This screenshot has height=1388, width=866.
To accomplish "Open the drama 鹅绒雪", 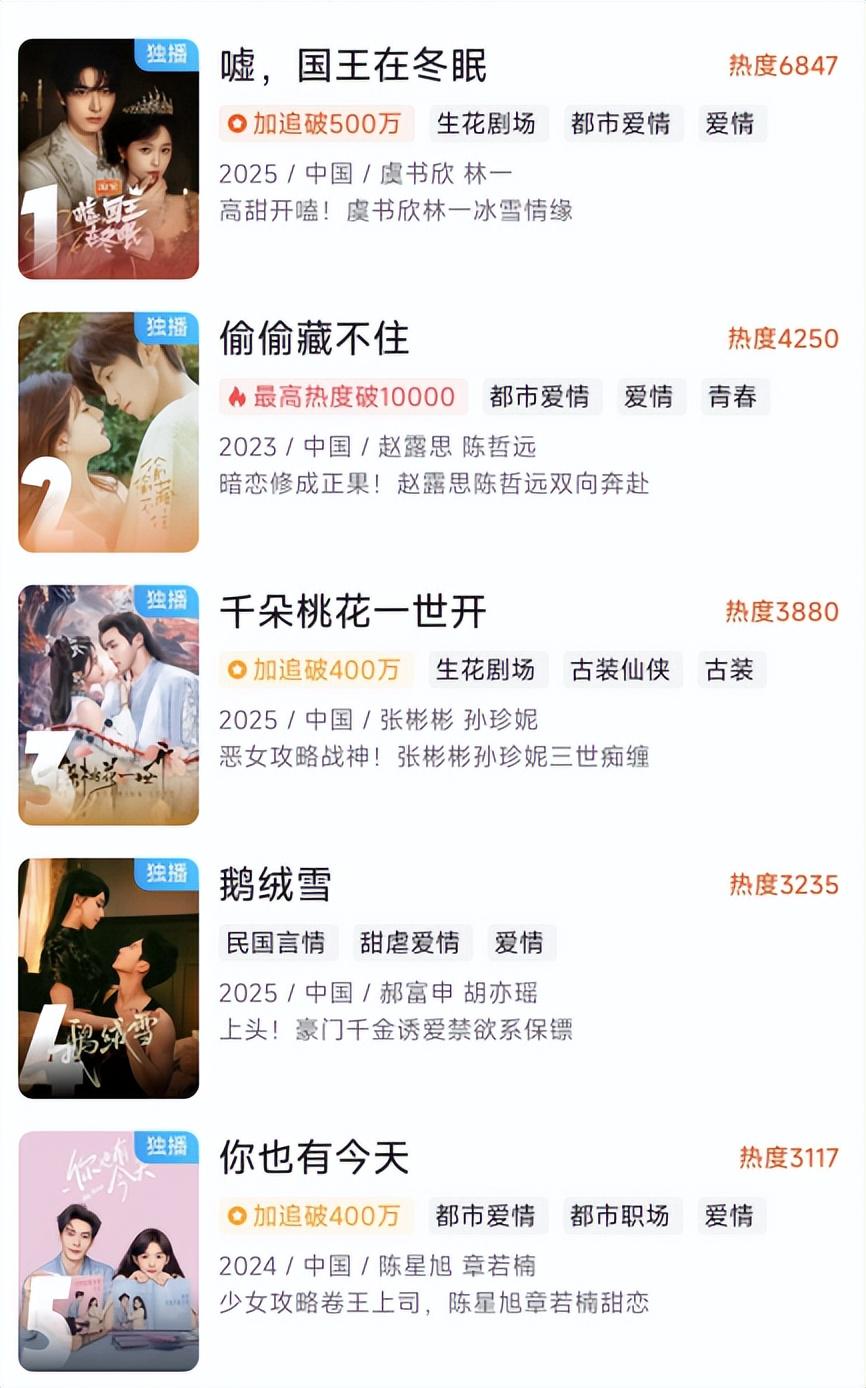I will 275,885.
